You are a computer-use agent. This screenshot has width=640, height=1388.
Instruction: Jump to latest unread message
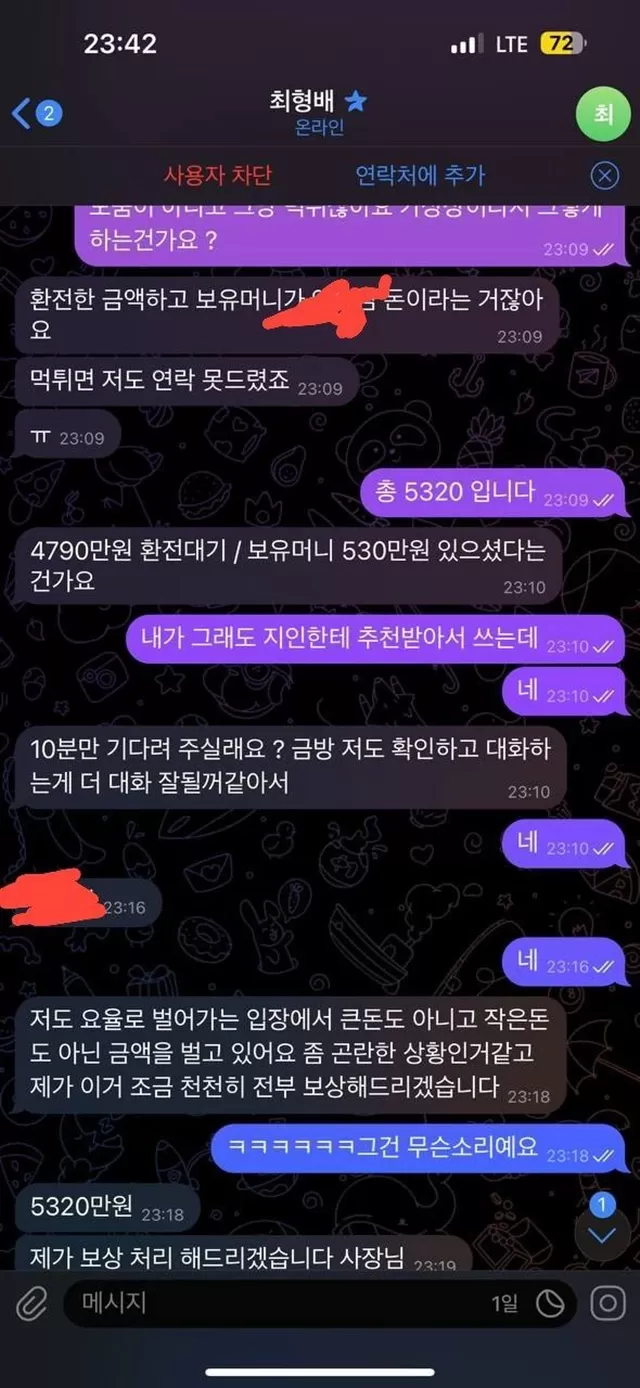[602, 1235]
